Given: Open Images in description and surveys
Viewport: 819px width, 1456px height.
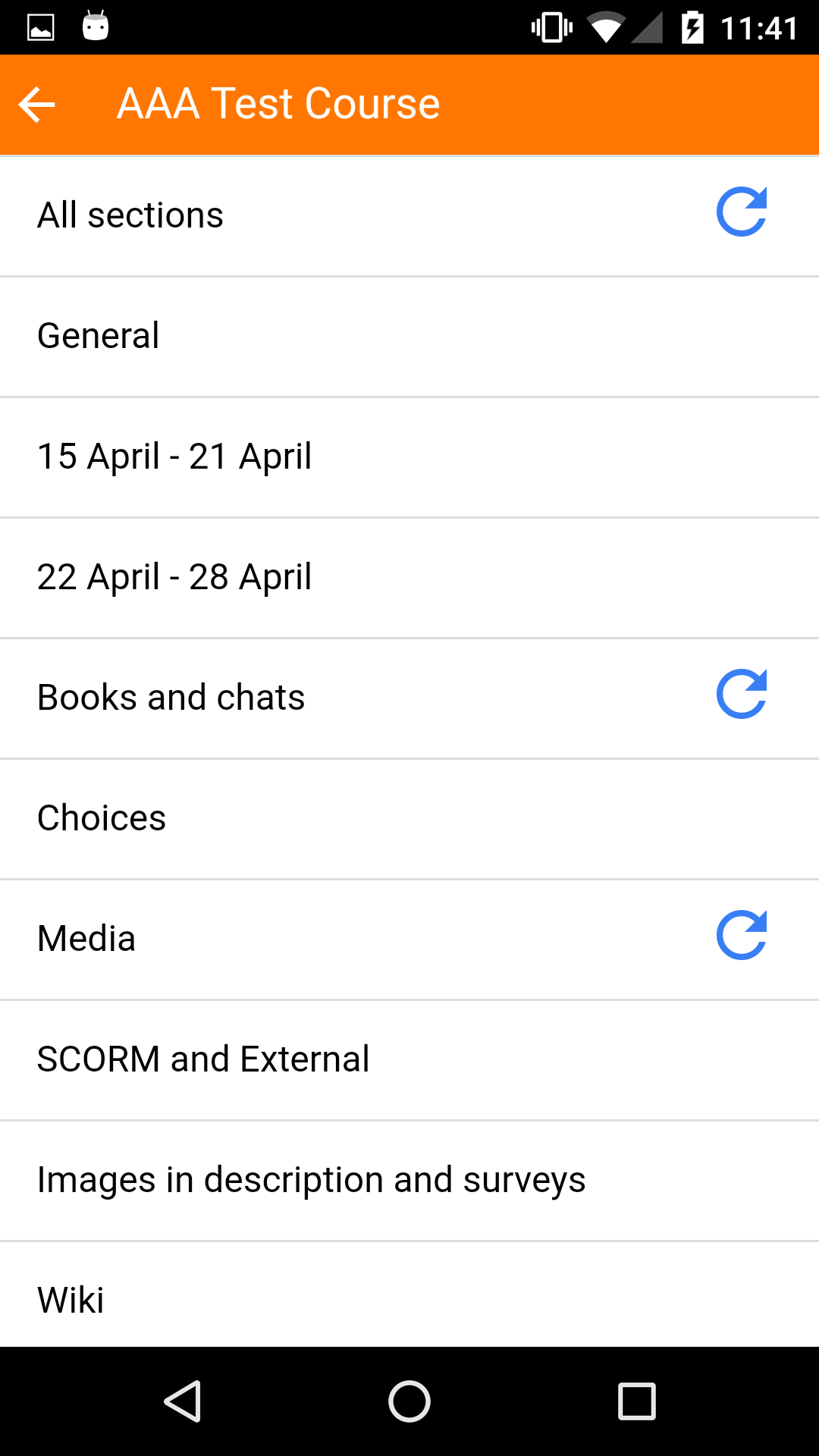Looking at the screenshot, I should pyautogui.click(x=409, y=1181).
